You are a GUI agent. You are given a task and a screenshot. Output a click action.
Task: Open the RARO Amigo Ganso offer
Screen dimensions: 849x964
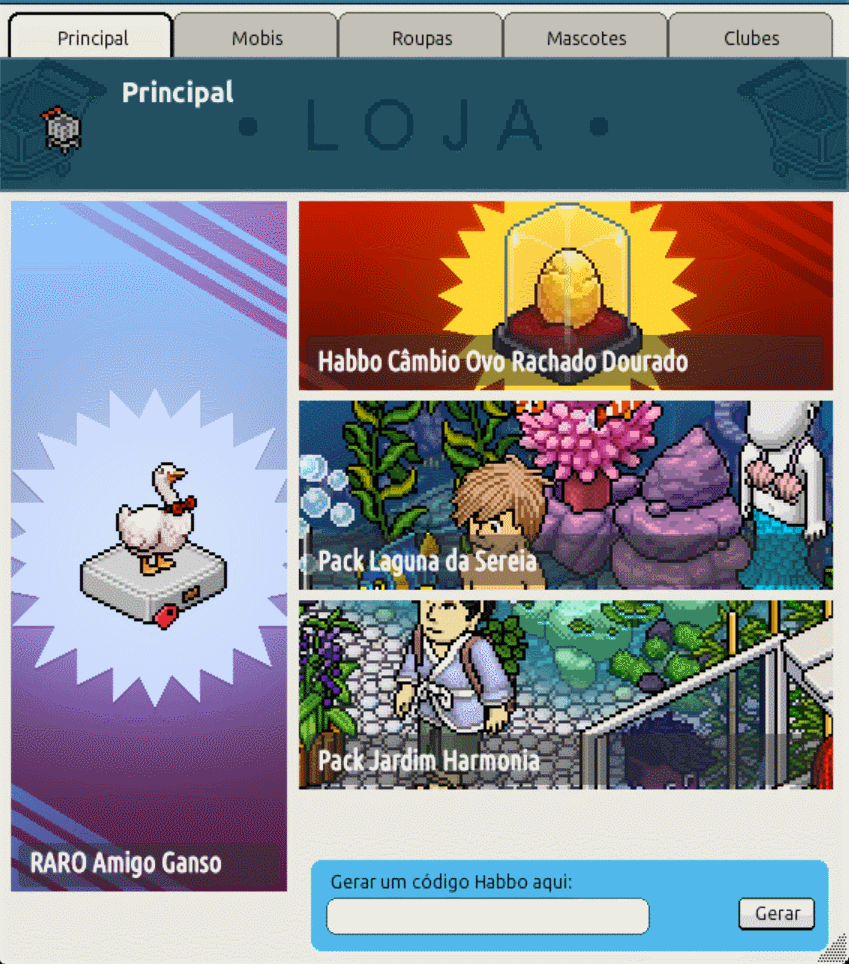point(149,546)
